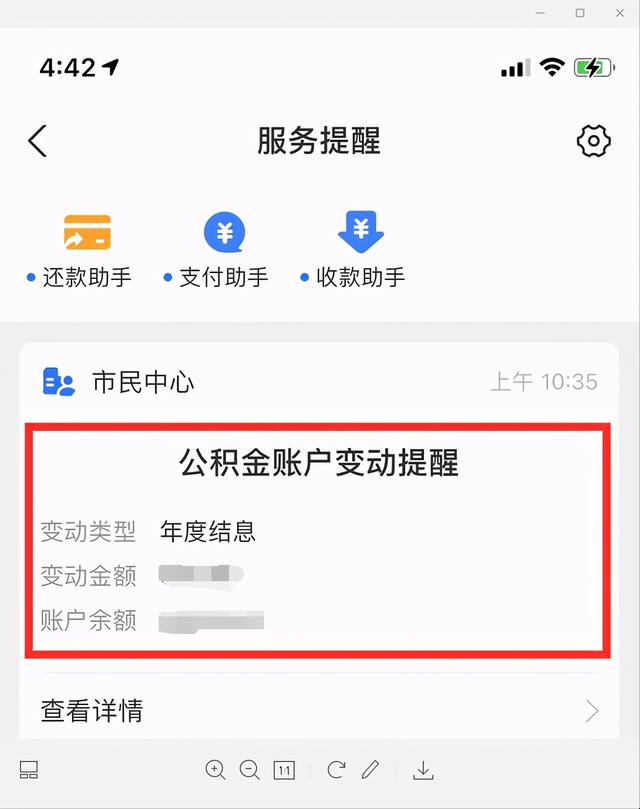Maximize the viewer window

(x=580, y=13)
